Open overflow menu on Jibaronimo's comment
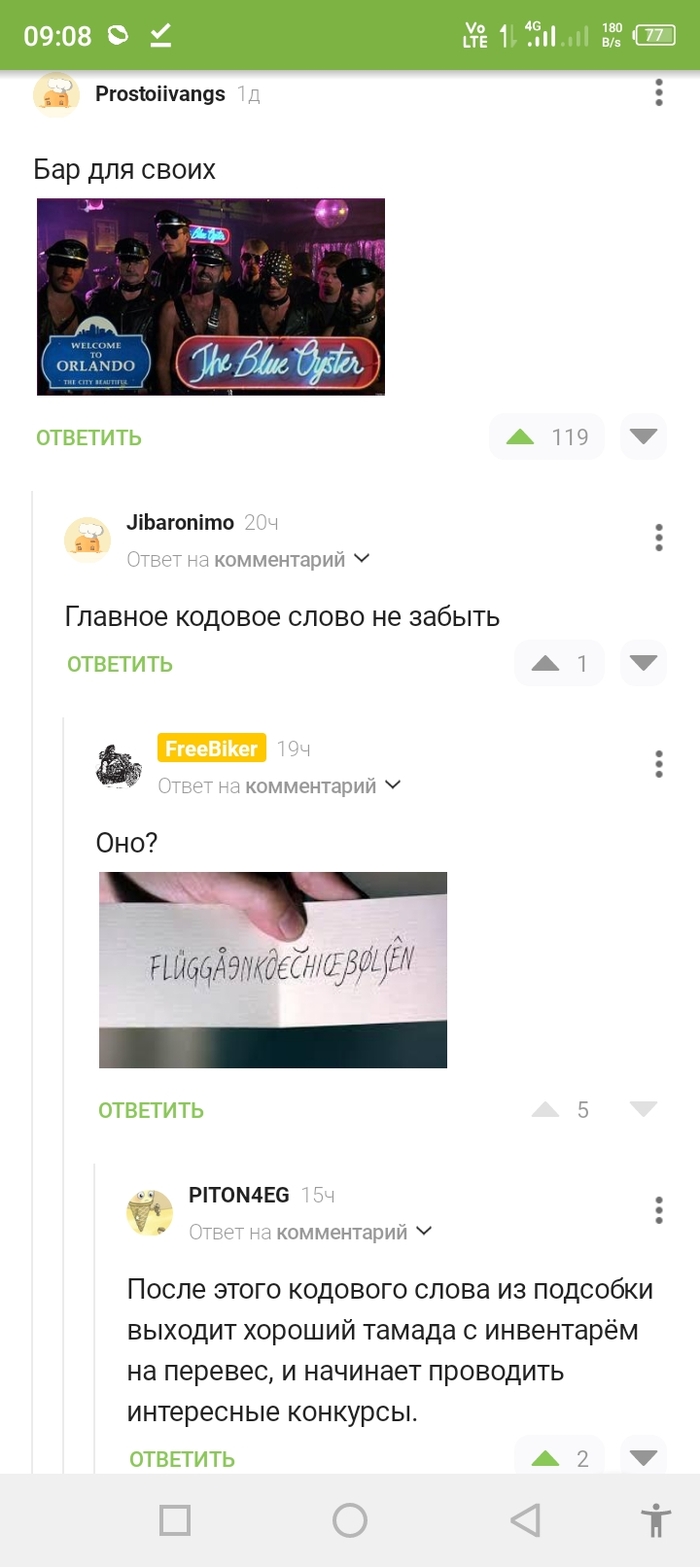Viewport: 700px width, 1567px height. pos(658,537)
